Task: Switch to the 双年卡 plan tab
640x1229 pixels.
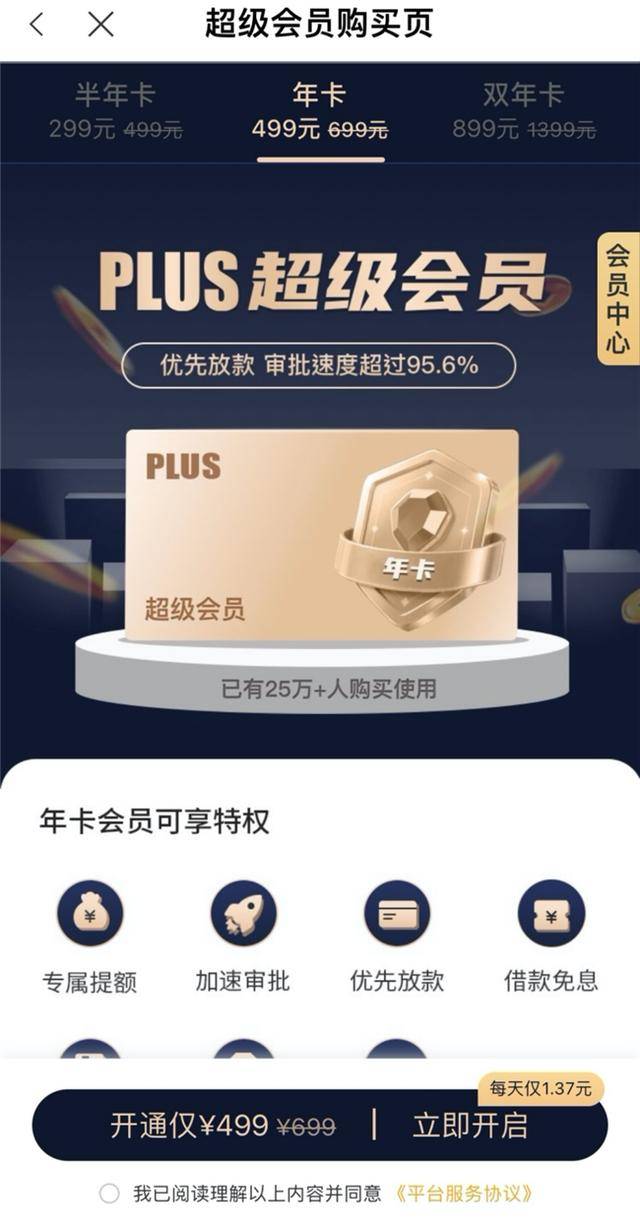Action: pos(523,111)
